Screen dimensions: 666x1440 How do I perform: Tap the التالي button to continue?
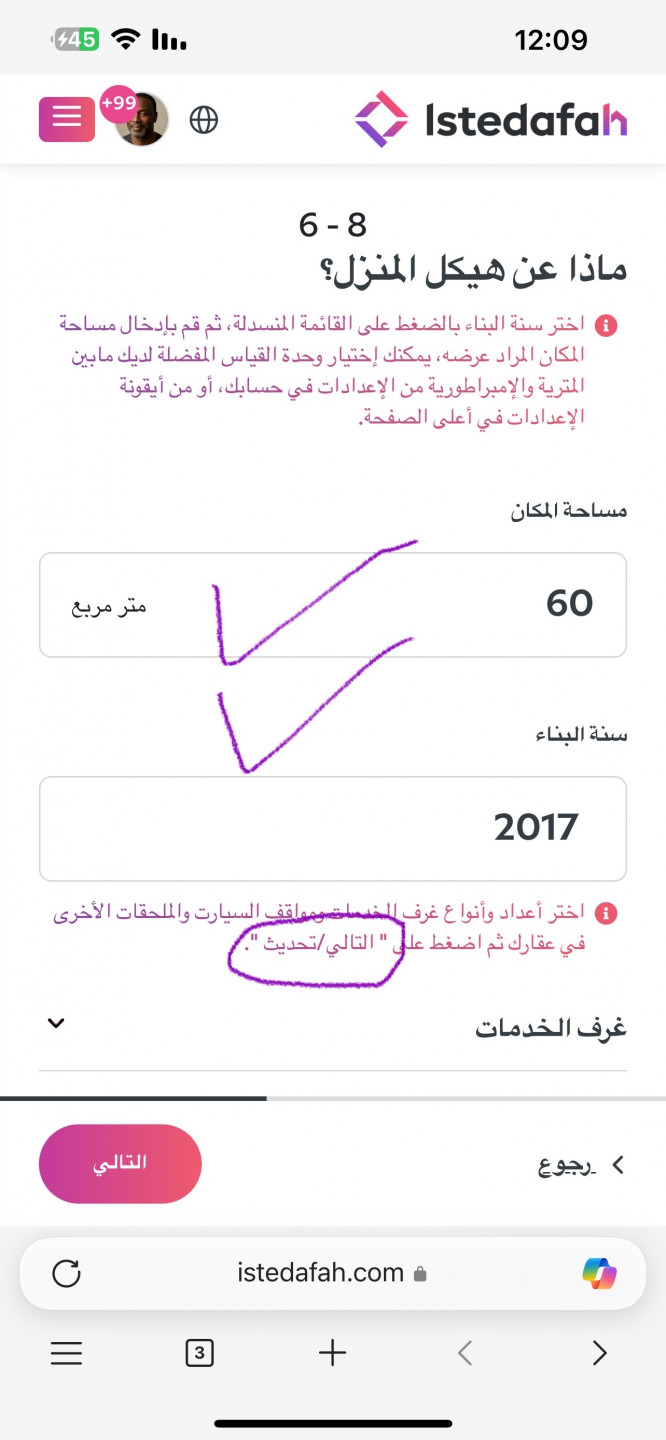click(x=120, y=1163)
